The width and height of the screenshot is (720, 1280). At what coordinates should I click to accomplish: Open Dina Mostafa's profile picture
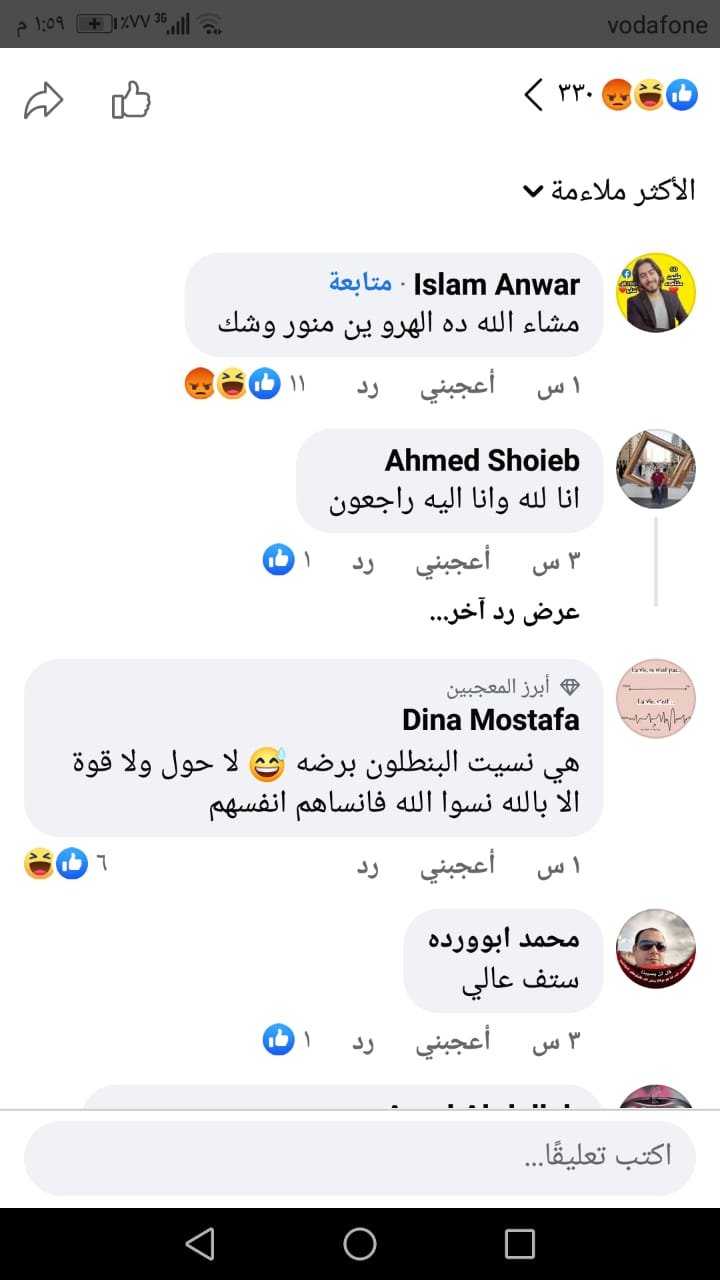pos(655,698)
